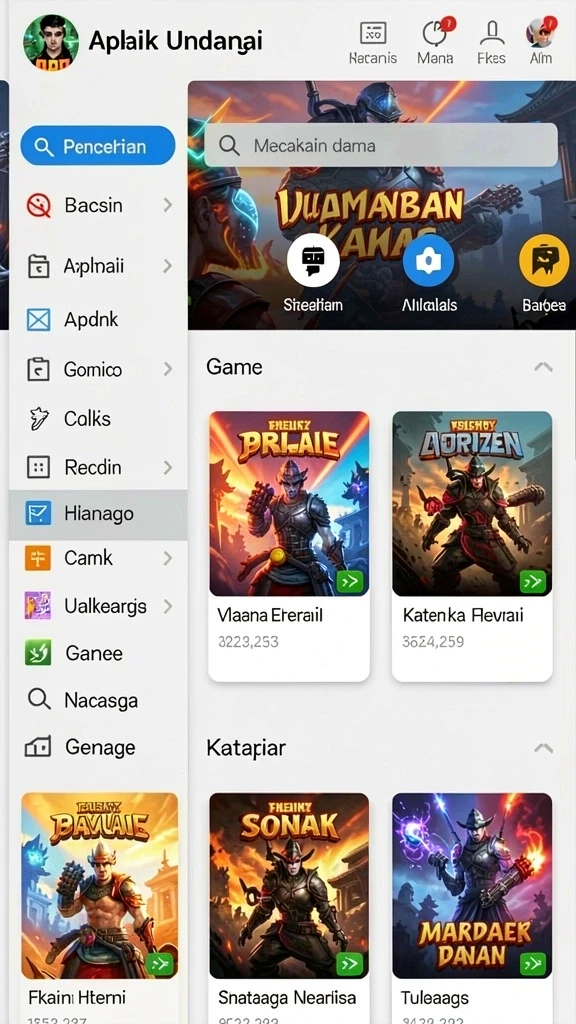Open the Snataaga Nearlisa game card
This screenshot has height=1024, width=576.
point(289,908)
